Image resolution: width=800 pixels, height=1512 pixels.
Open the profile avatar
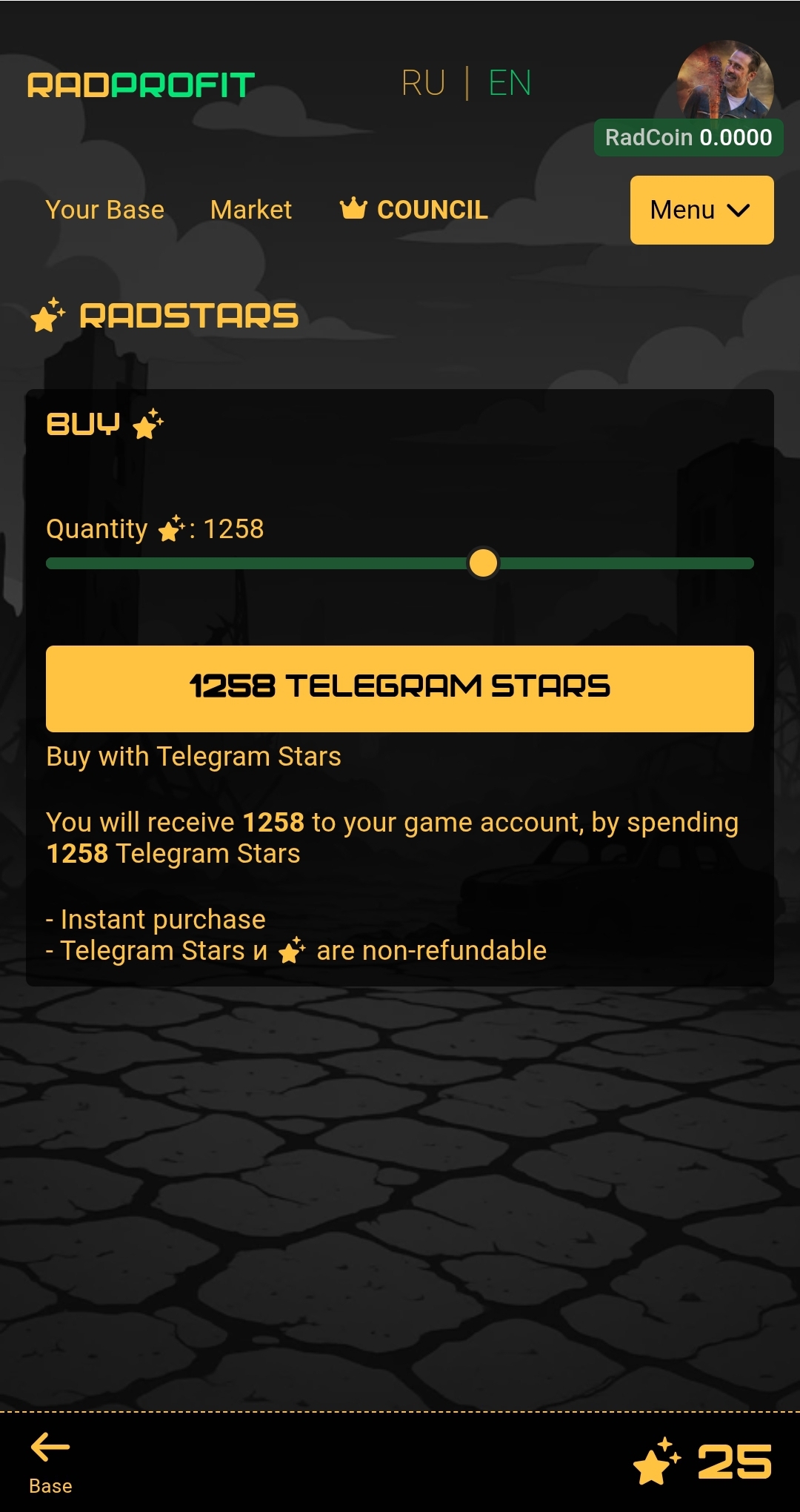click(724, 80)
